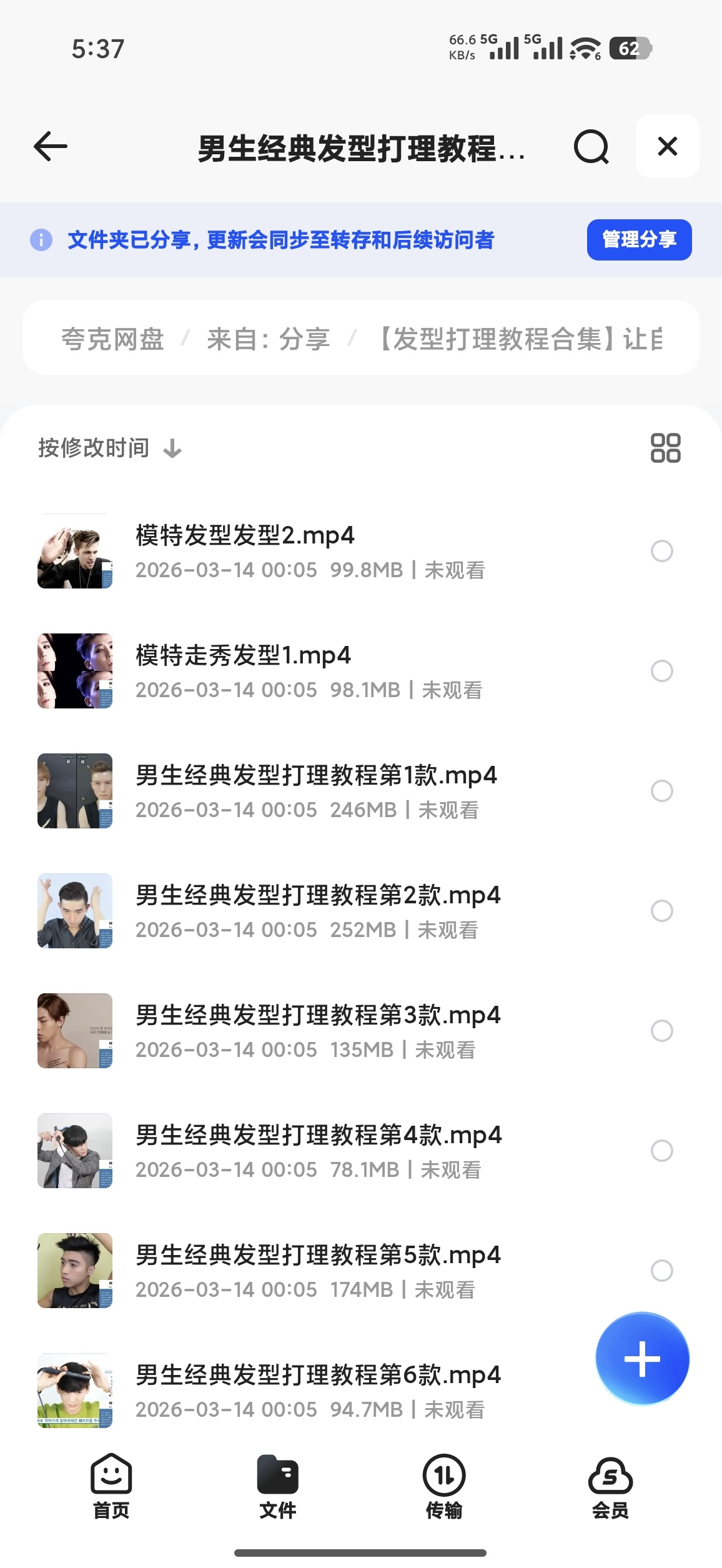Open the search icon in the header
This screenshot has width=722, height=1568.
591,147
